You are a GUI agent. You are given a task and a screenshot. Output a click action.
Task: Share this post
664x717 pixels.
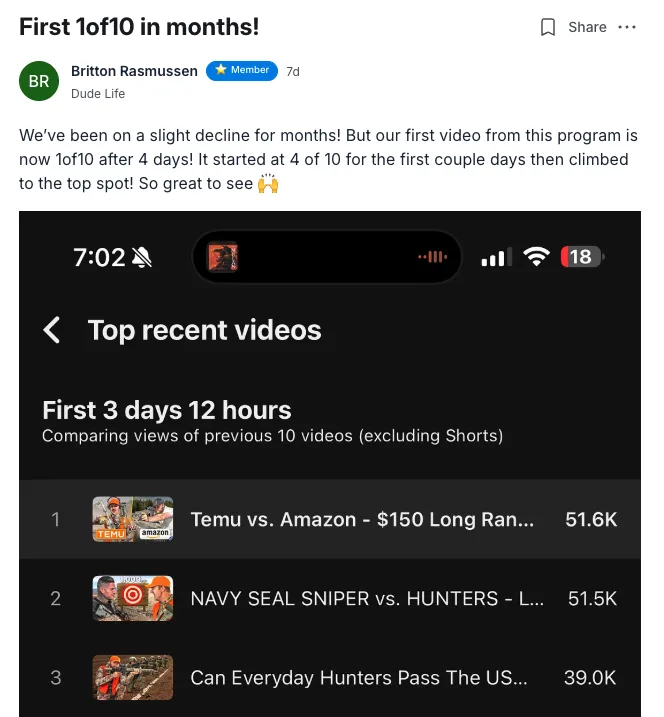587,27
